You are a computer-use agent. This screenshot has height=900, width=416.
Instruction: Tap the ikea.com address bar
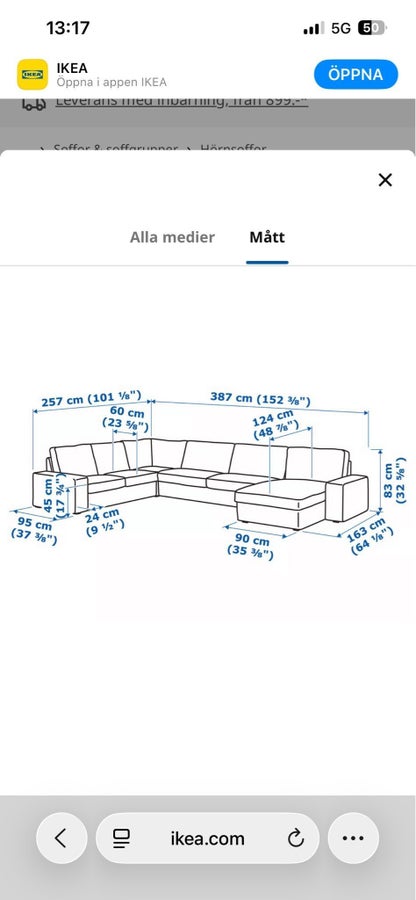click(207, 838)
